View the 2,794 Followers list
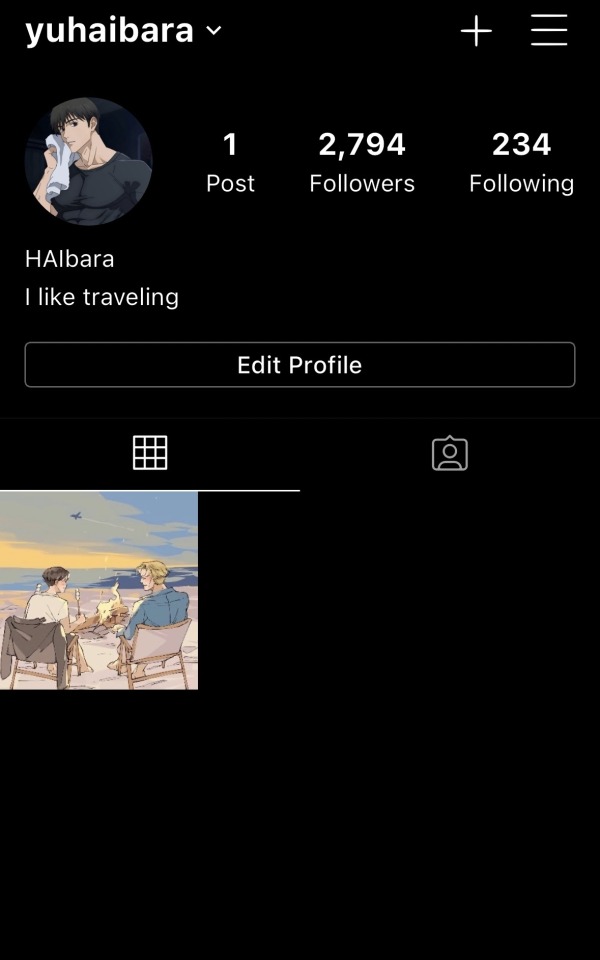Image resolution: width=600 pixels, height=960 pixels. 362,162
